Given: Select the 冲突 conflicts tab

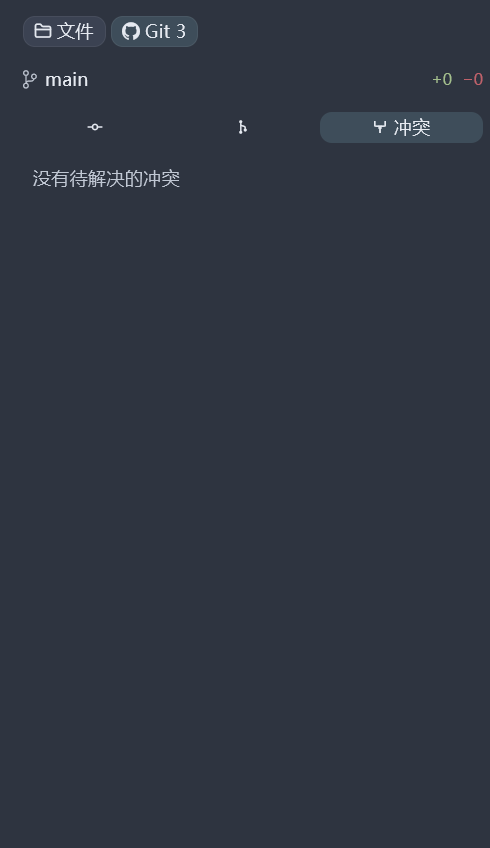Looking at the screenshot, I should point(401,127).
